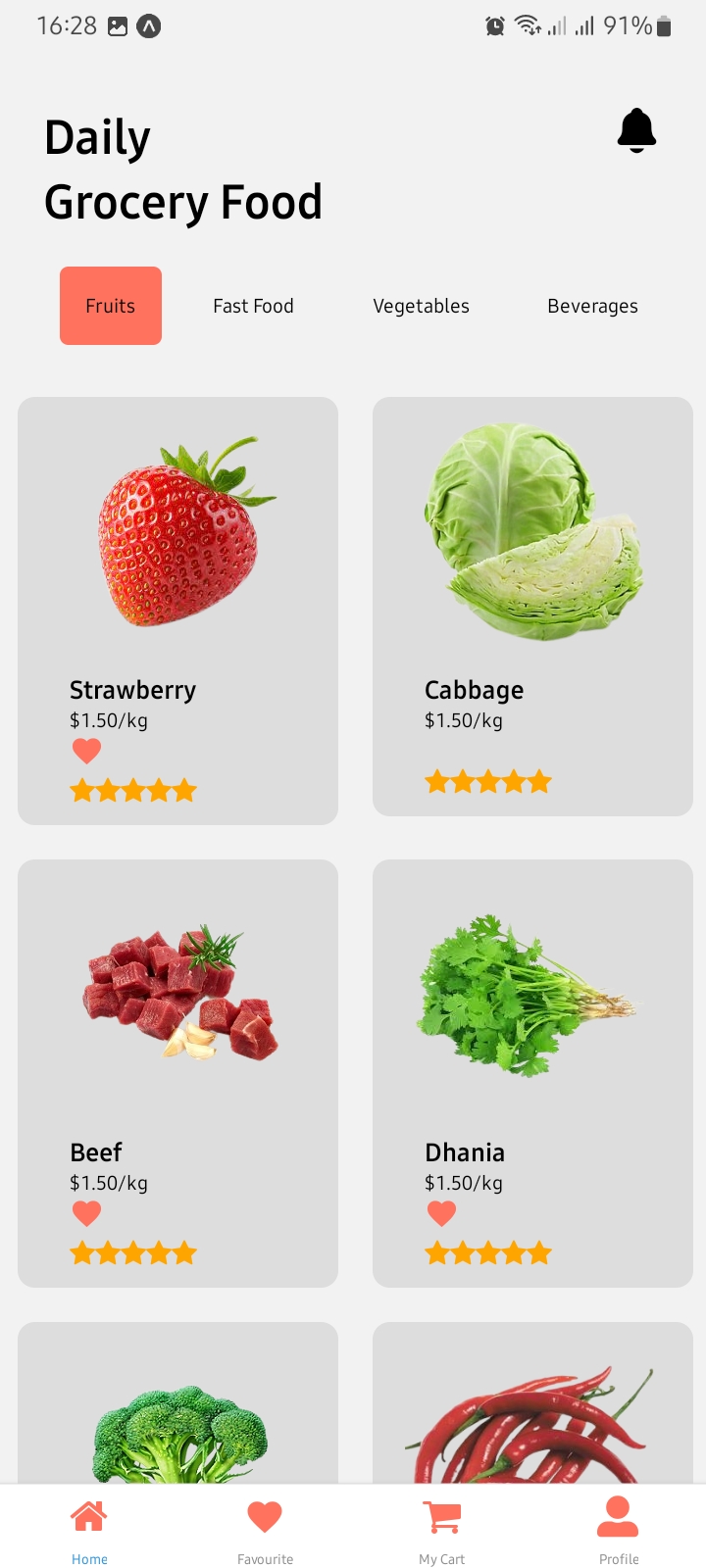The height and width of the screenshot is (1568, 706).
Task: Tap the Dhania heart favorite icon
Action: [441, 1213]
